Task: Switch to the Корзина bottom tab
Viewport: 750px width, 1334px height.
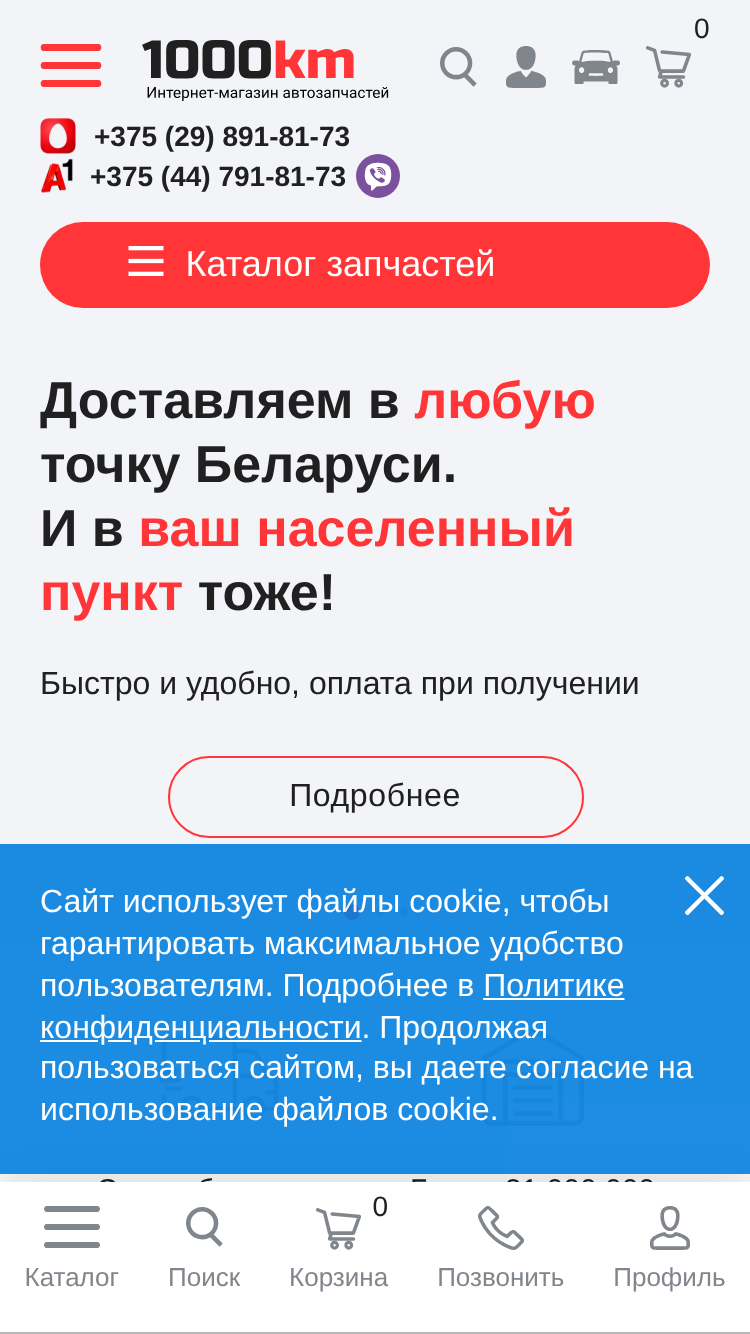Action: click(339, 1247)
